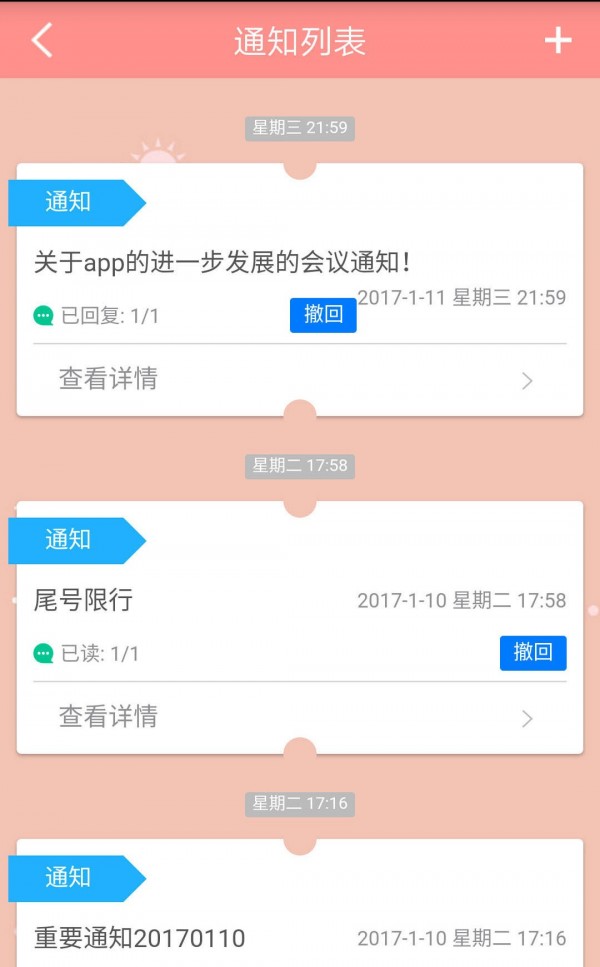The image size is (600, 967).
Task: Recall the app development meeting notice
Action: [x=323, y=315]
